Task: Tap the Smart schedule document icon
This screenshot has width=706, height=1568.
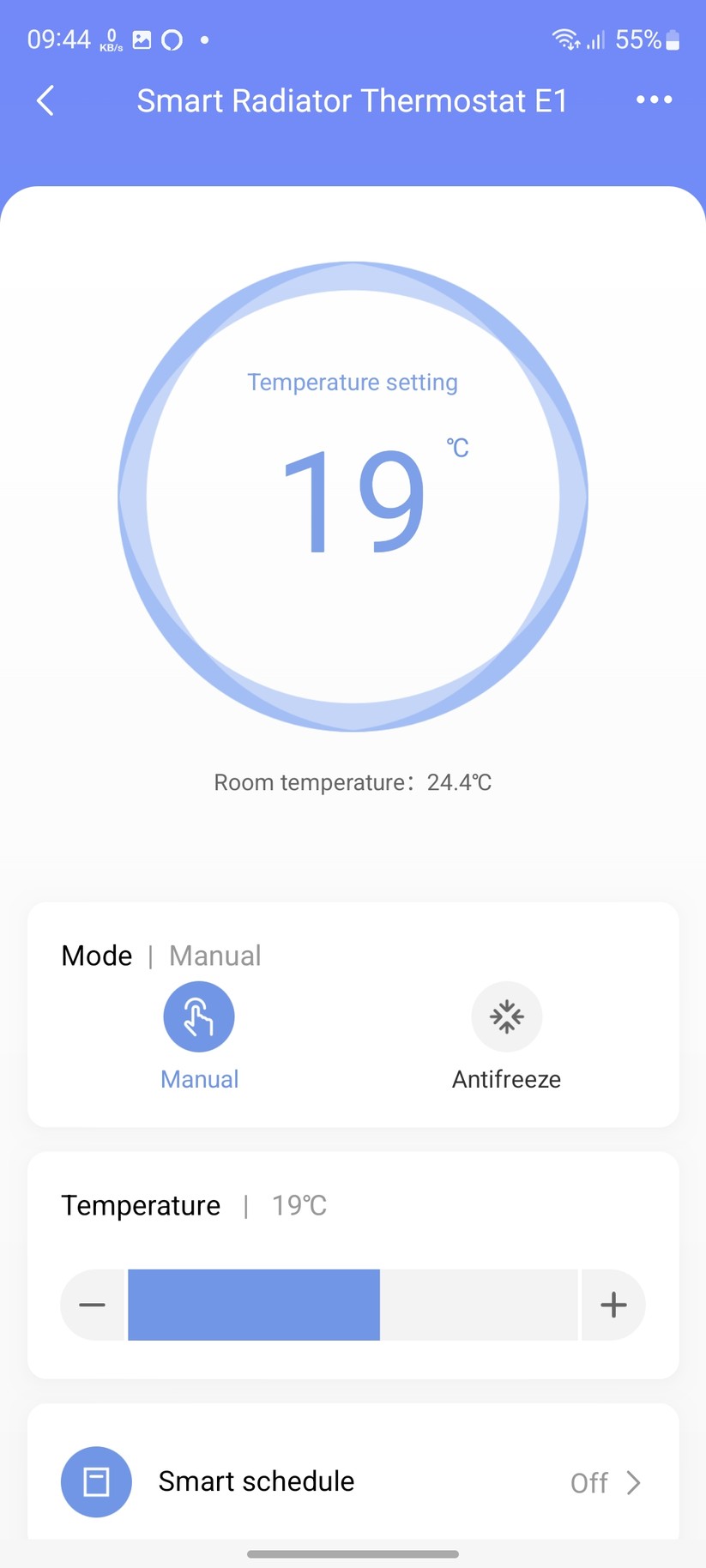Action: point(96,1481)
